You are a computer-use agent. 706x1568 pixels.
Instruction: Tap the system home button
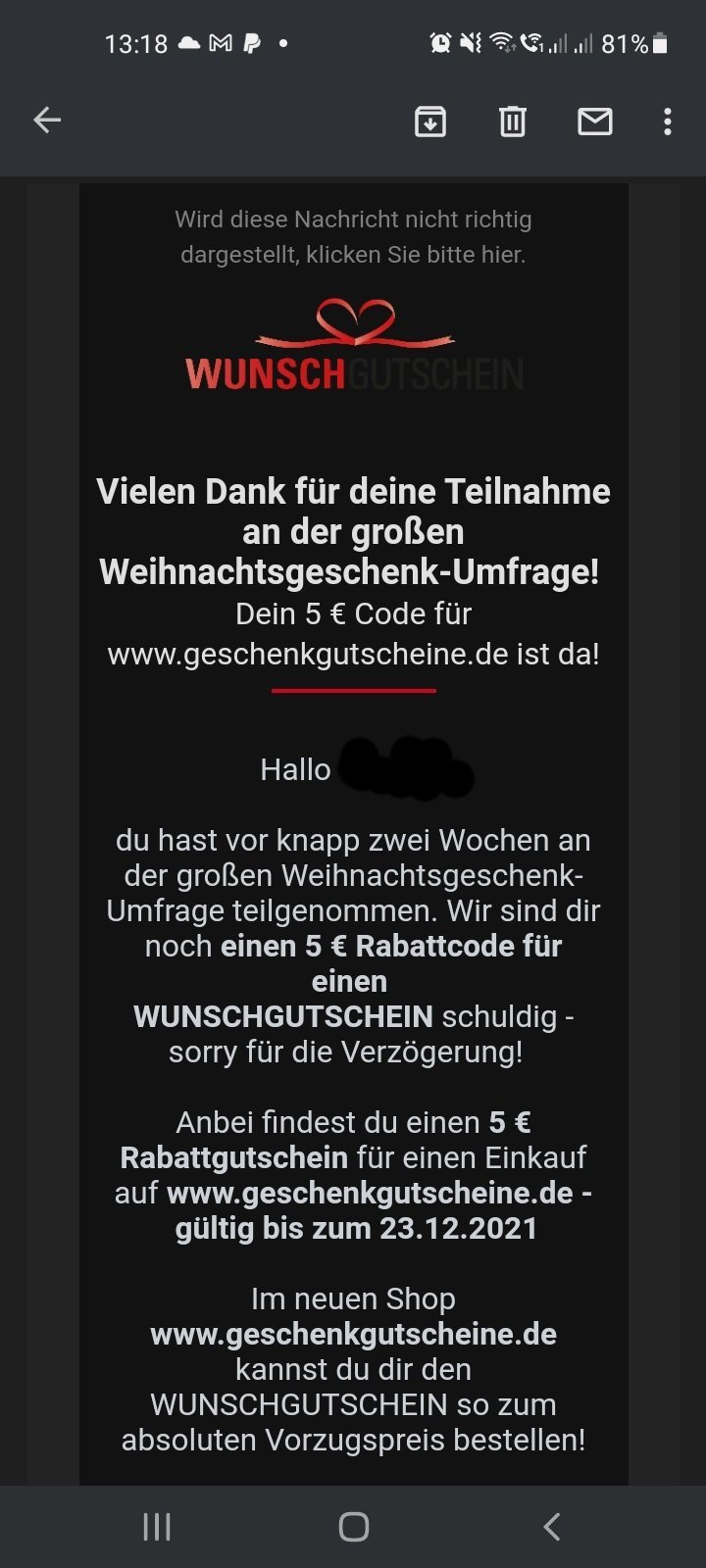353,1526
